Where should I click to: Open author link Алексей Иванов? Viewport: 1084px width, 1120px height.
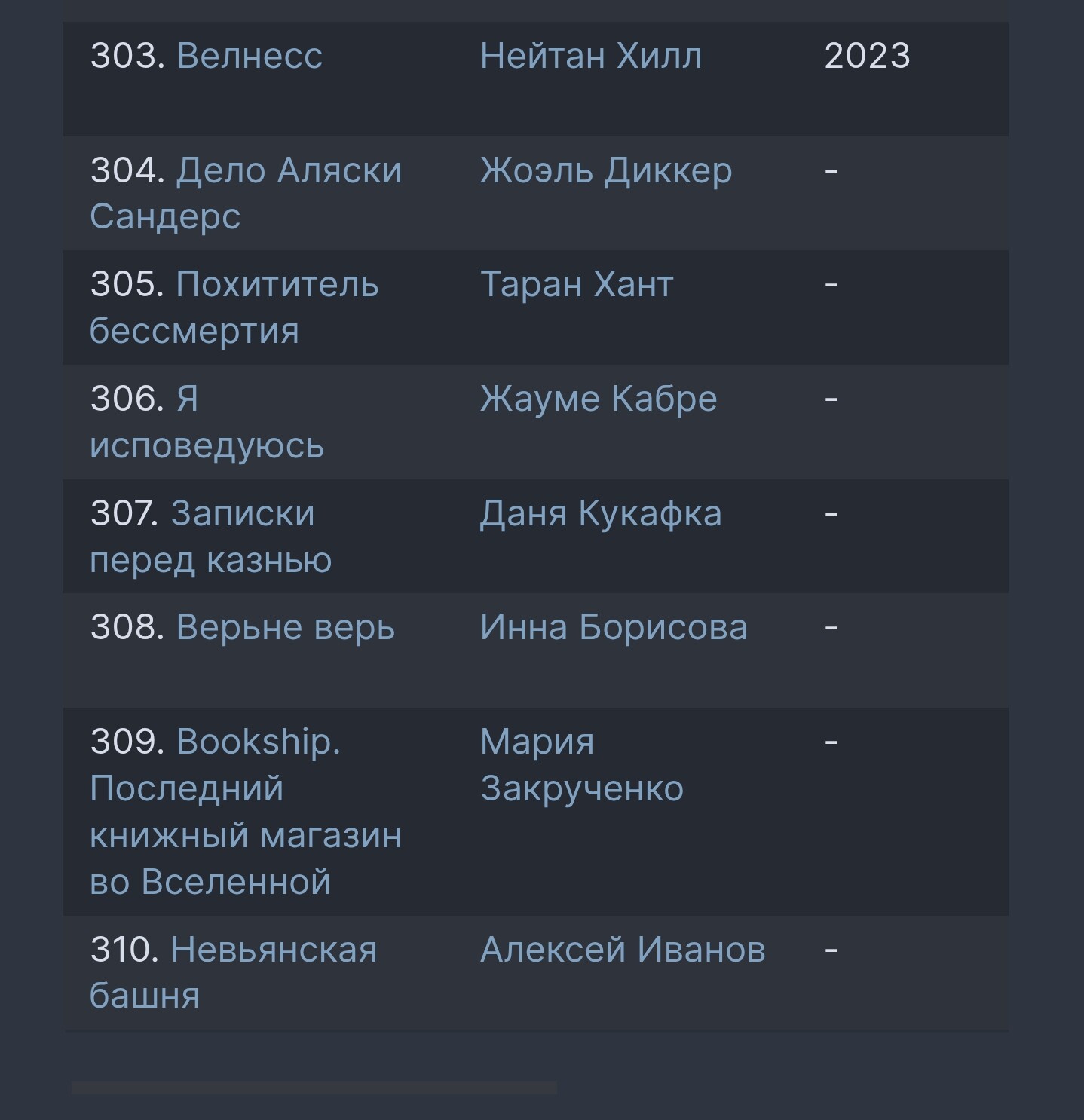click(x=622, y=950)
